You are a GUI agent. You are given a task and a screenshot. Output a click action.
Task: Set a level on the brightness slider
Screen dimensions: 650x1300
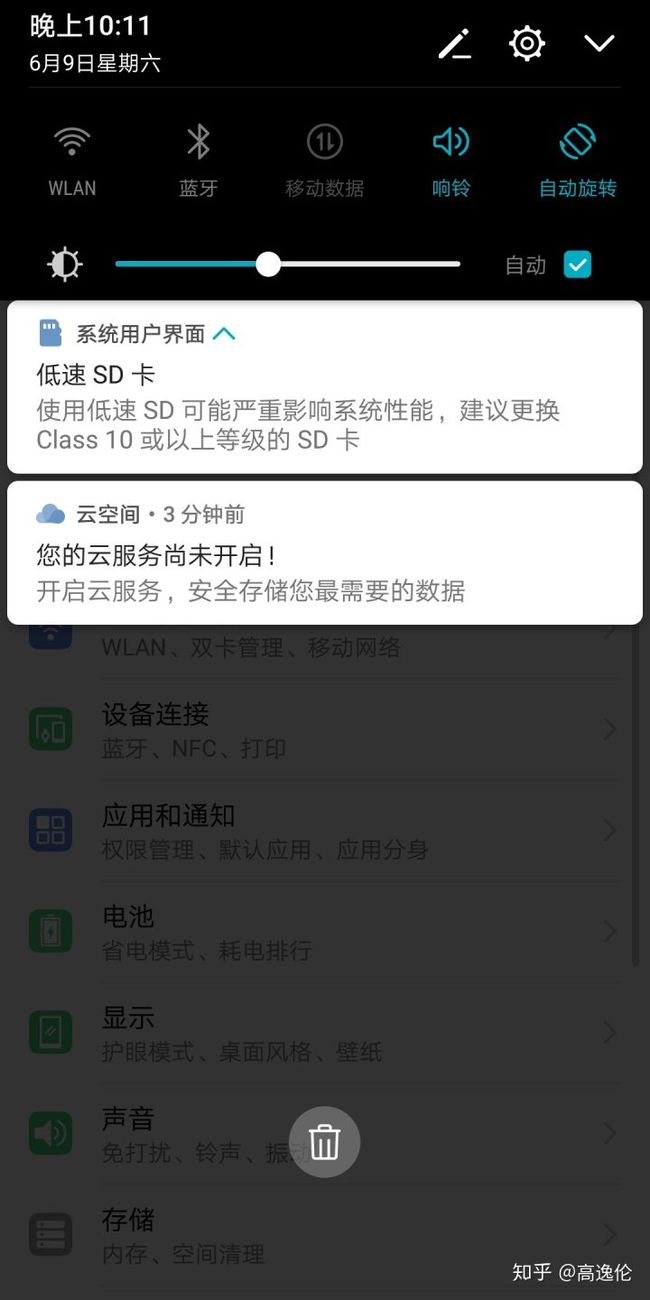[x=288, y=264]
